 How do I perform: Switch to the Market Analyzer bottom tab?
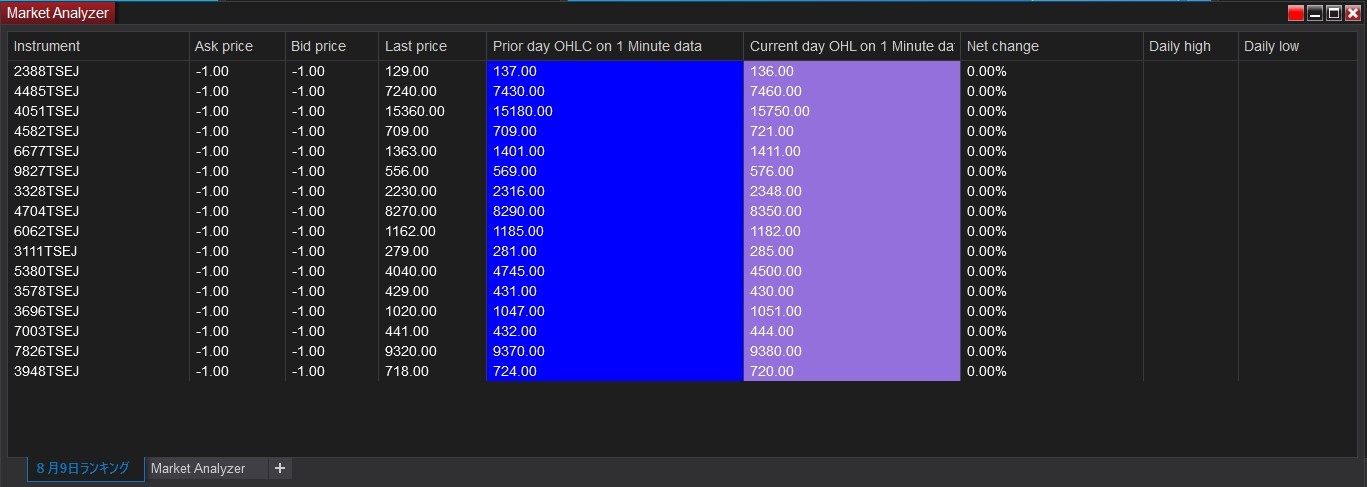pos(198,468)
